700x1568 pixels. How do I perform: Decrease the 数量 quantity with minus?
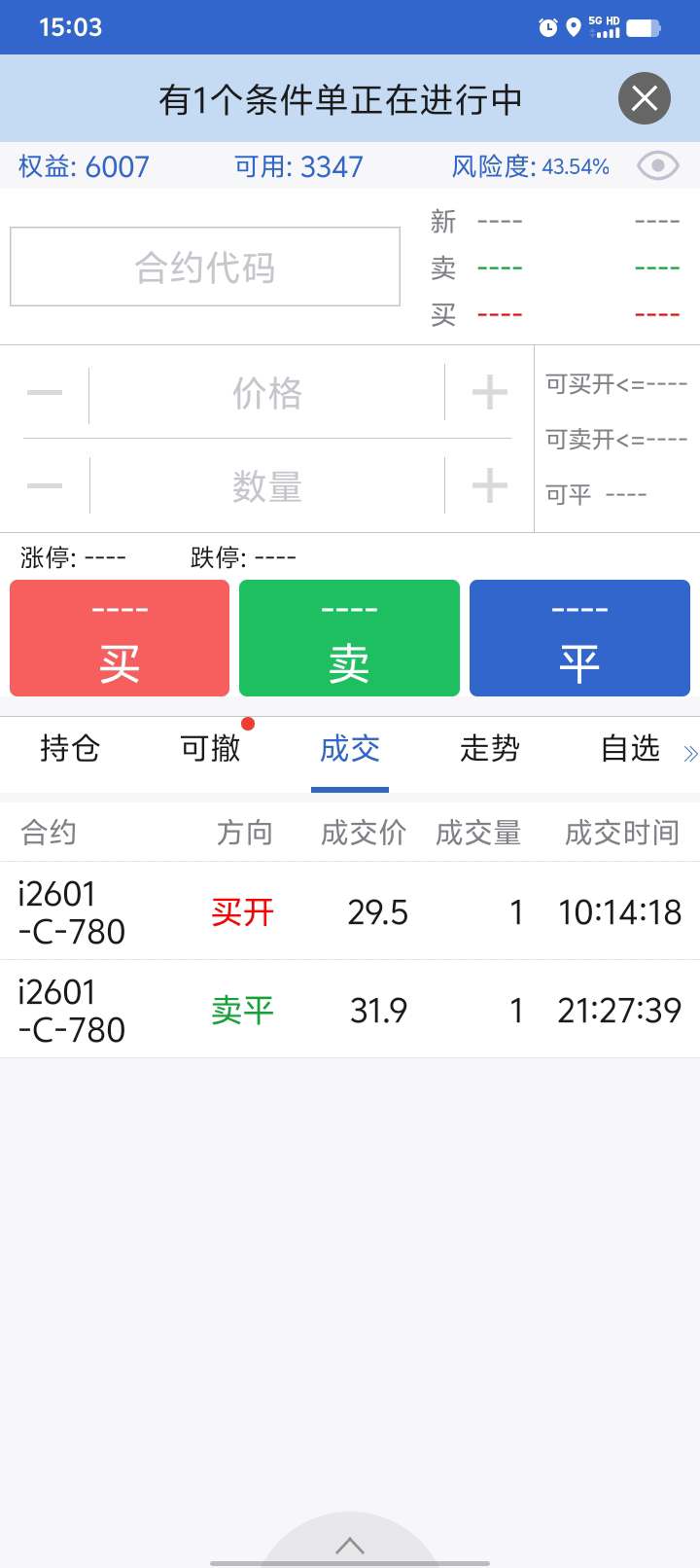tap(45, 485)
